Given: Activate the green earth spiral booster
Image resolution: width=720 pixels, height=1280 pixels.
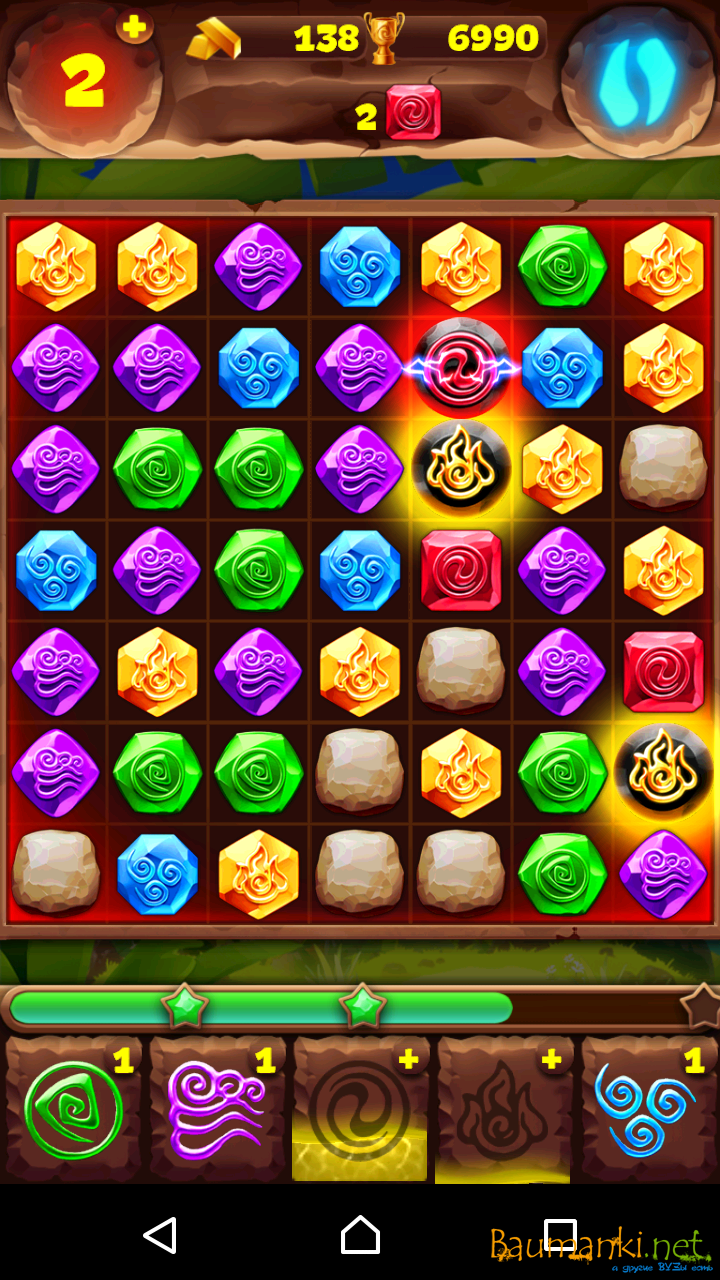Looking at the screenshot, I should 74,1110.
